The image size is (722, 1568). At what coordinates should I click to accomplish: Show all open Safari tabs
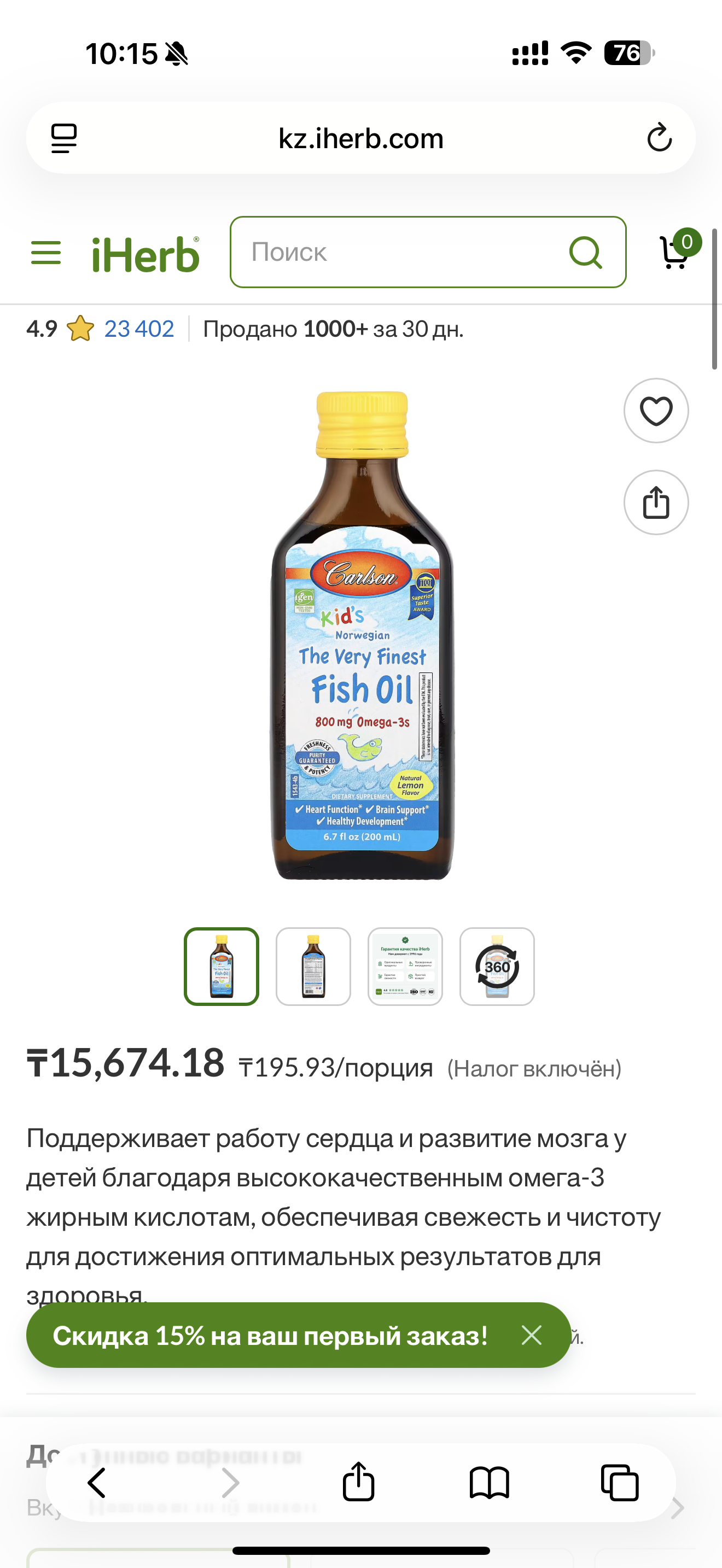(619, 1483)
